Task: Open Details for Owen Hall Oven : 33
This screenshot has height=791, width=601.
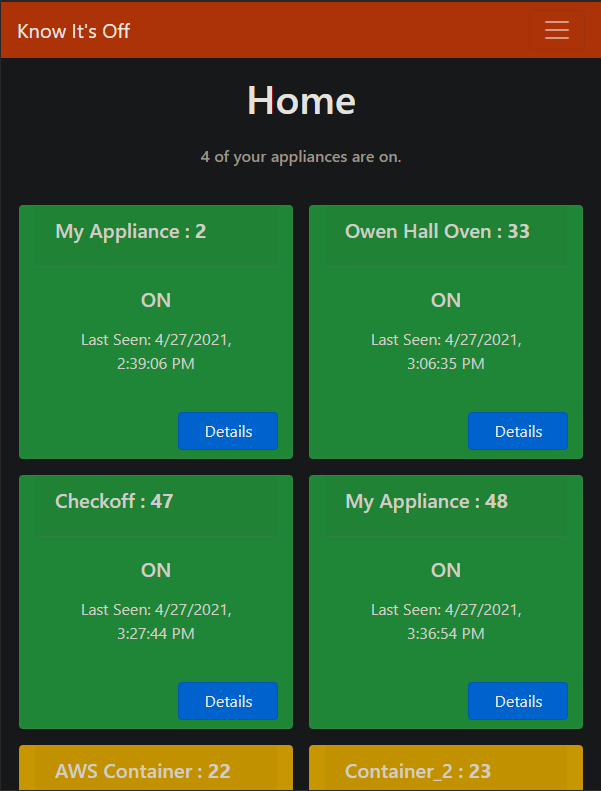Action: coord(518,431)
